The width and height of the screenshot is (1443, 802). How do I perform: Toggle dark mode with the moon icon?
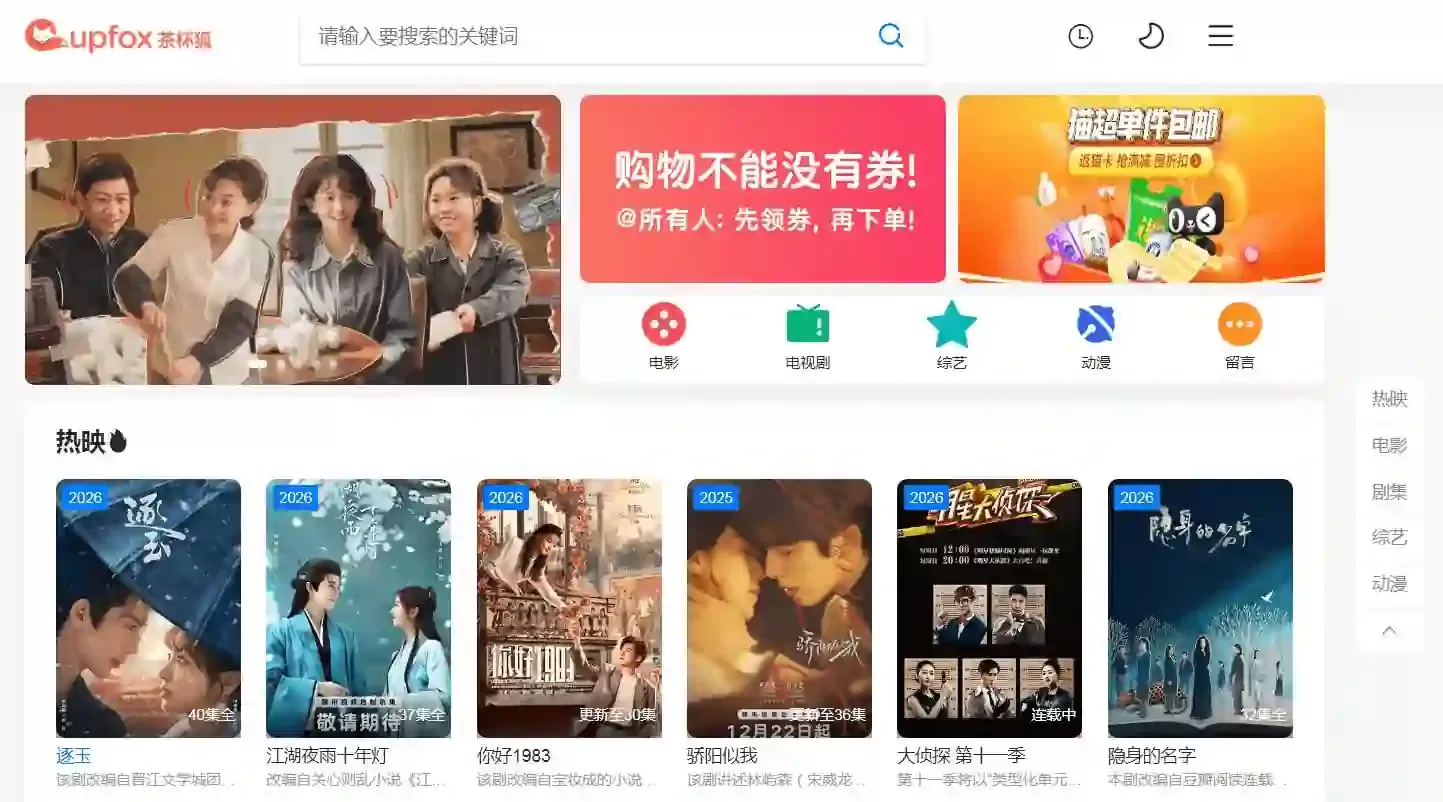pyautogui.click(x=1151, y=37)
